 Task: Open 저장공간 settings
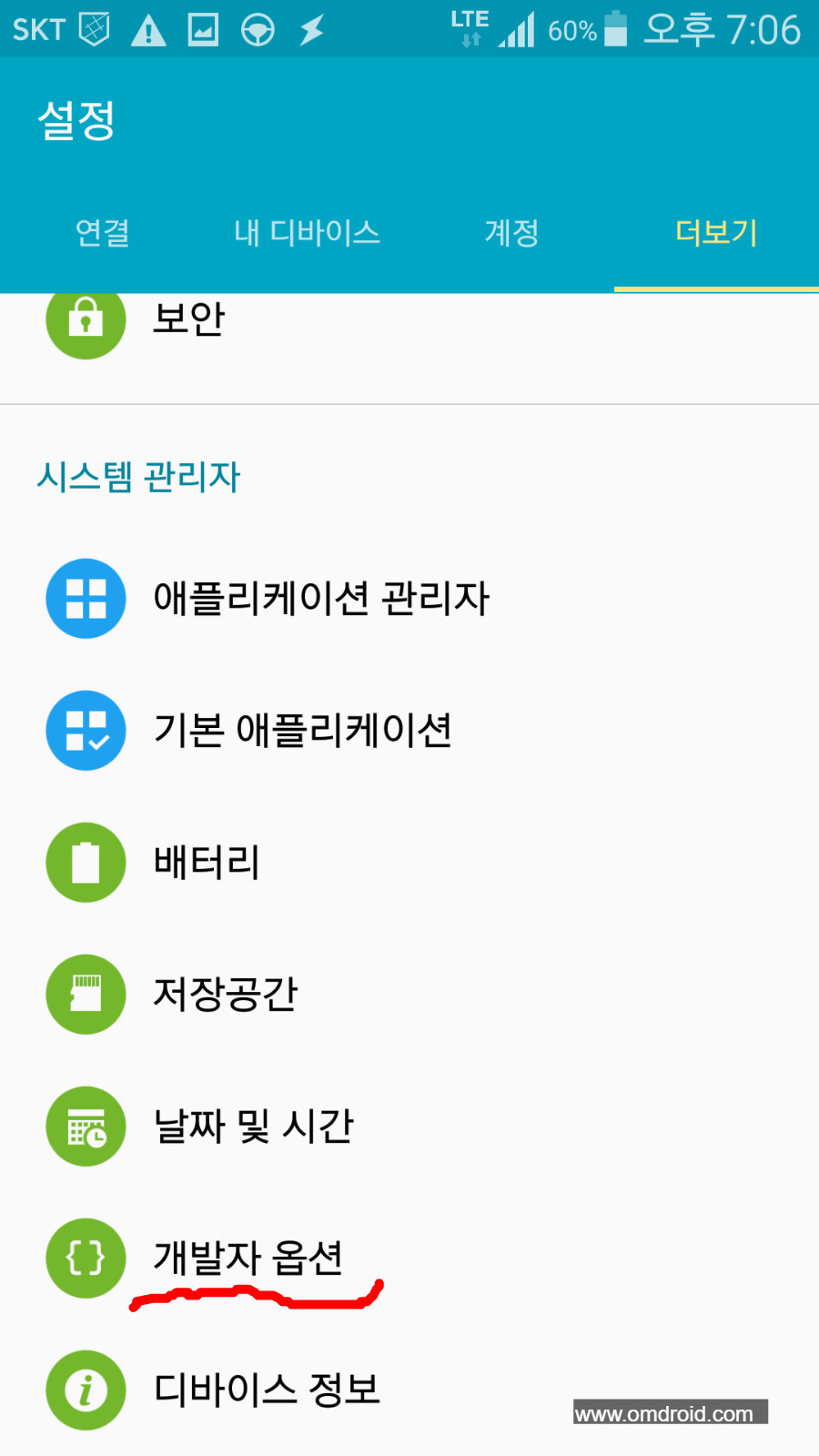pyautogui.click(x=409, y=994)
